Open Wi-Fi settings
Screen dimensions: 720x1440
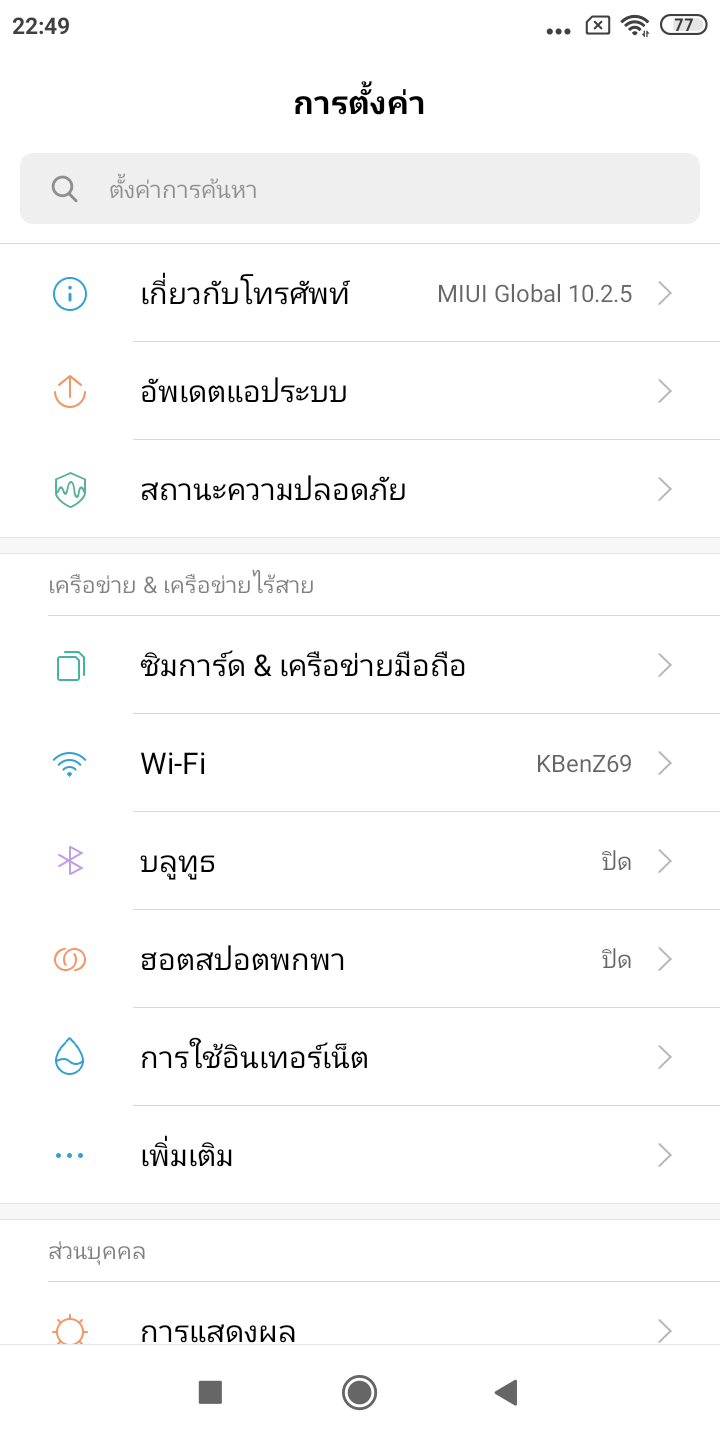tap(360, 763)
